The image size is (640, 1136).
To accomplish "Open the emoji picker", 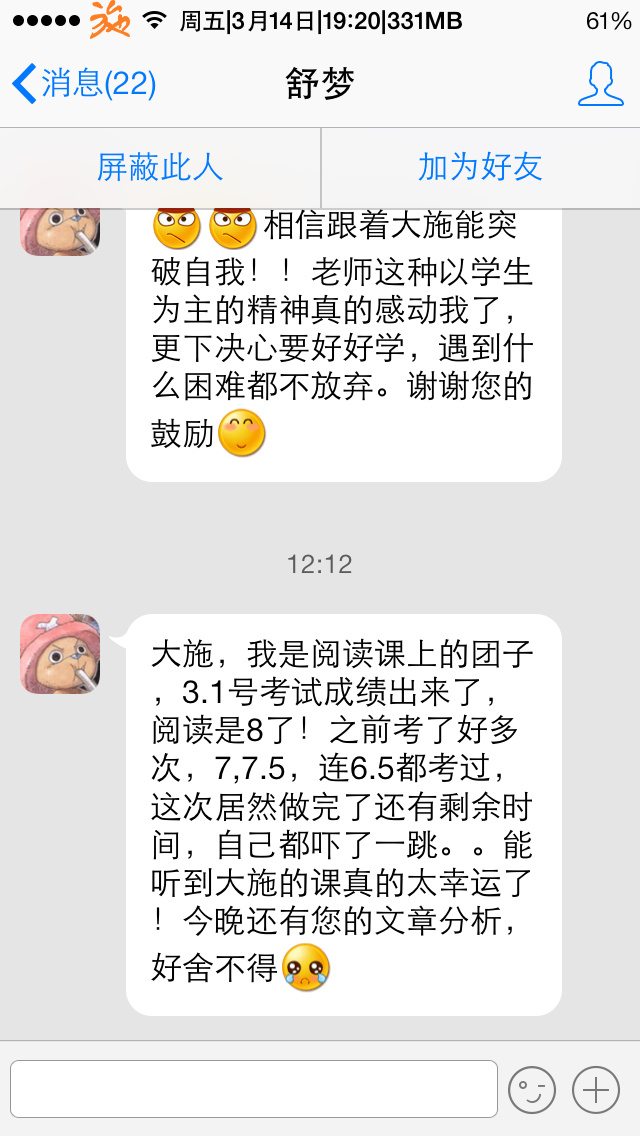I will (x=531, y=1089).
